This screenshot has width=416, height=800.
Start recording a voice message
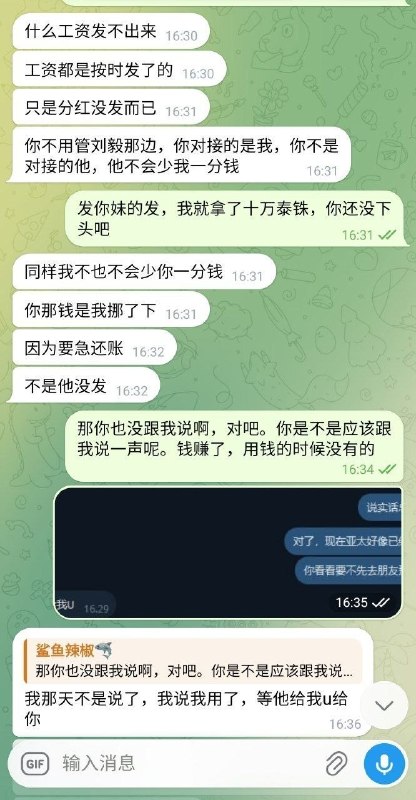tap(384, 764)
